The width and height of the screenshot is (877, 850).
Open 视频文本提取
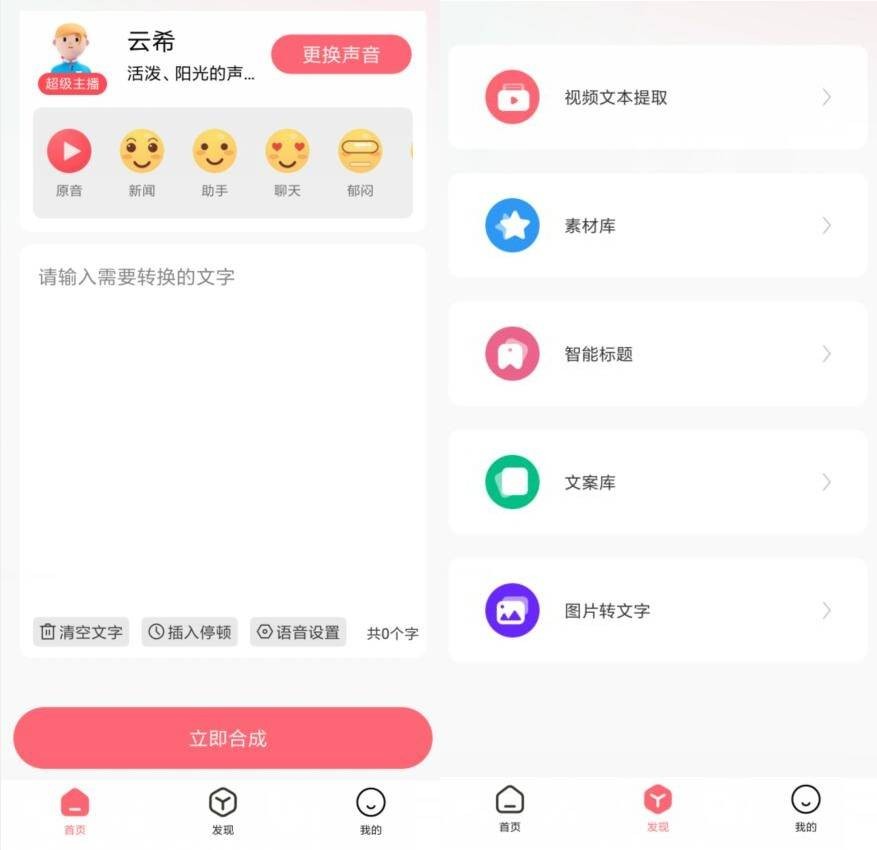click(x=657, y=97)
